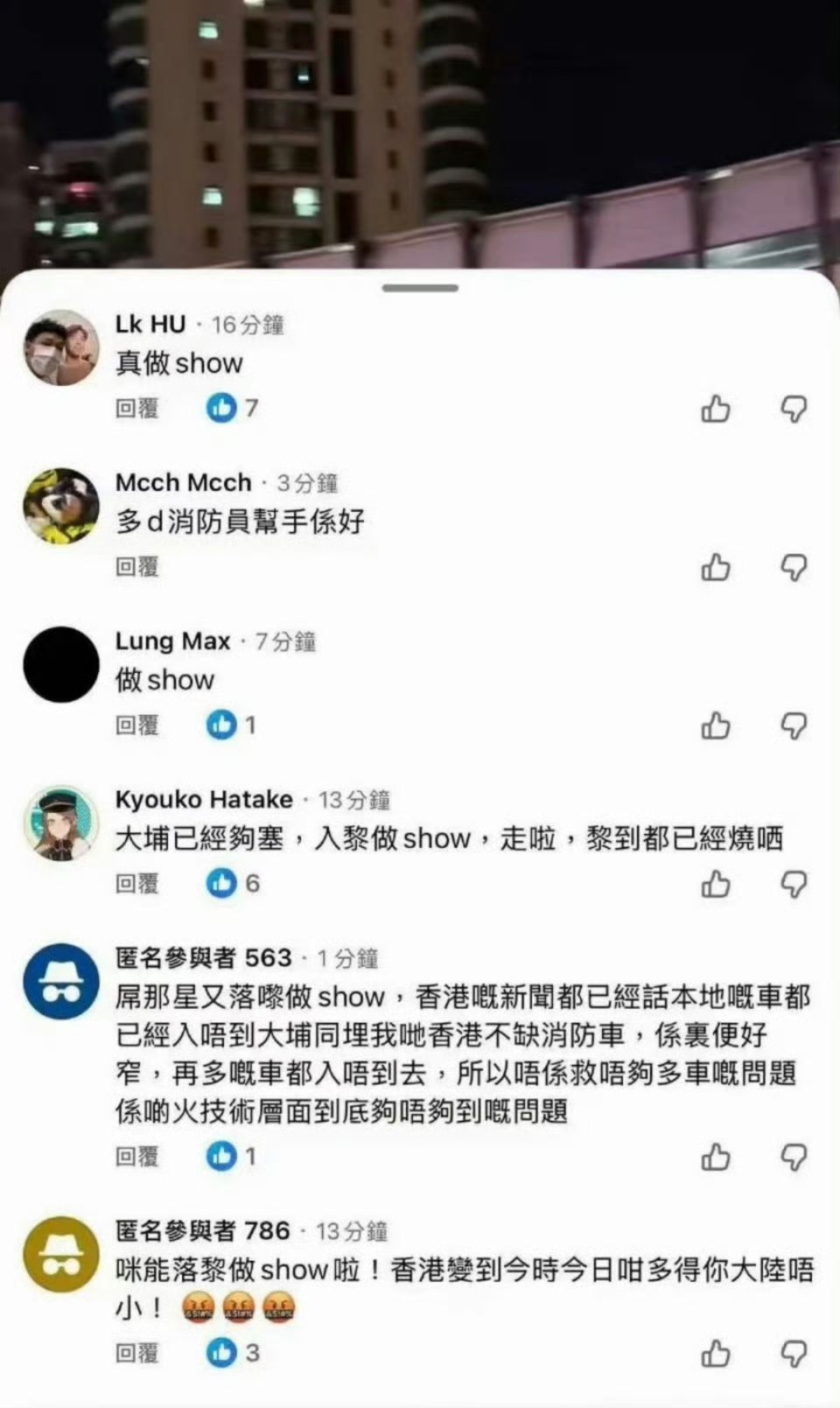Tap 回覆 under Lk HU's comment
Viewport: 840px width, 1408px height.
pos(136,409)
